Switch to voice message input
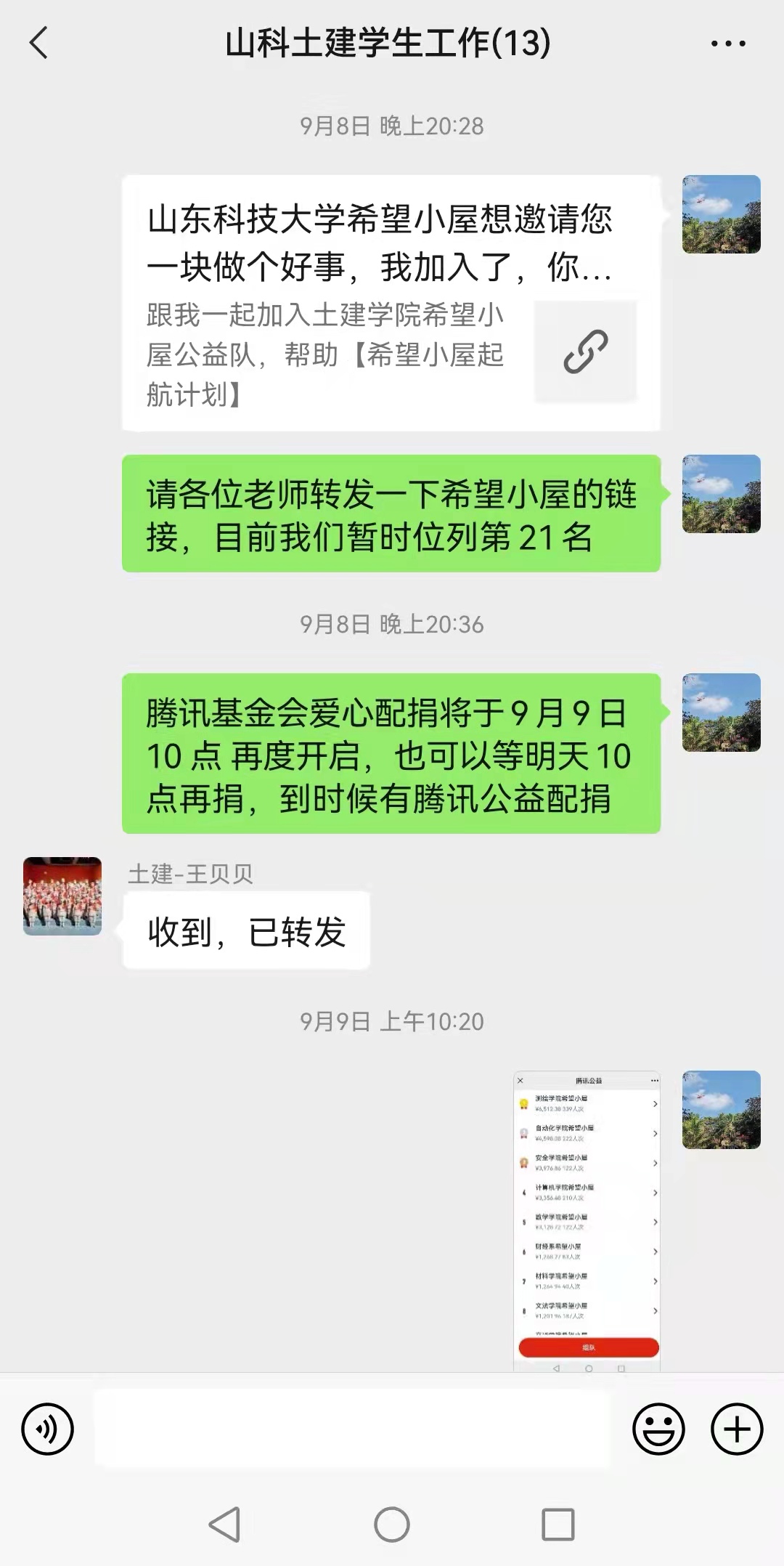The width and height of the screenshot is (784, 1566). pos(48,1429)
